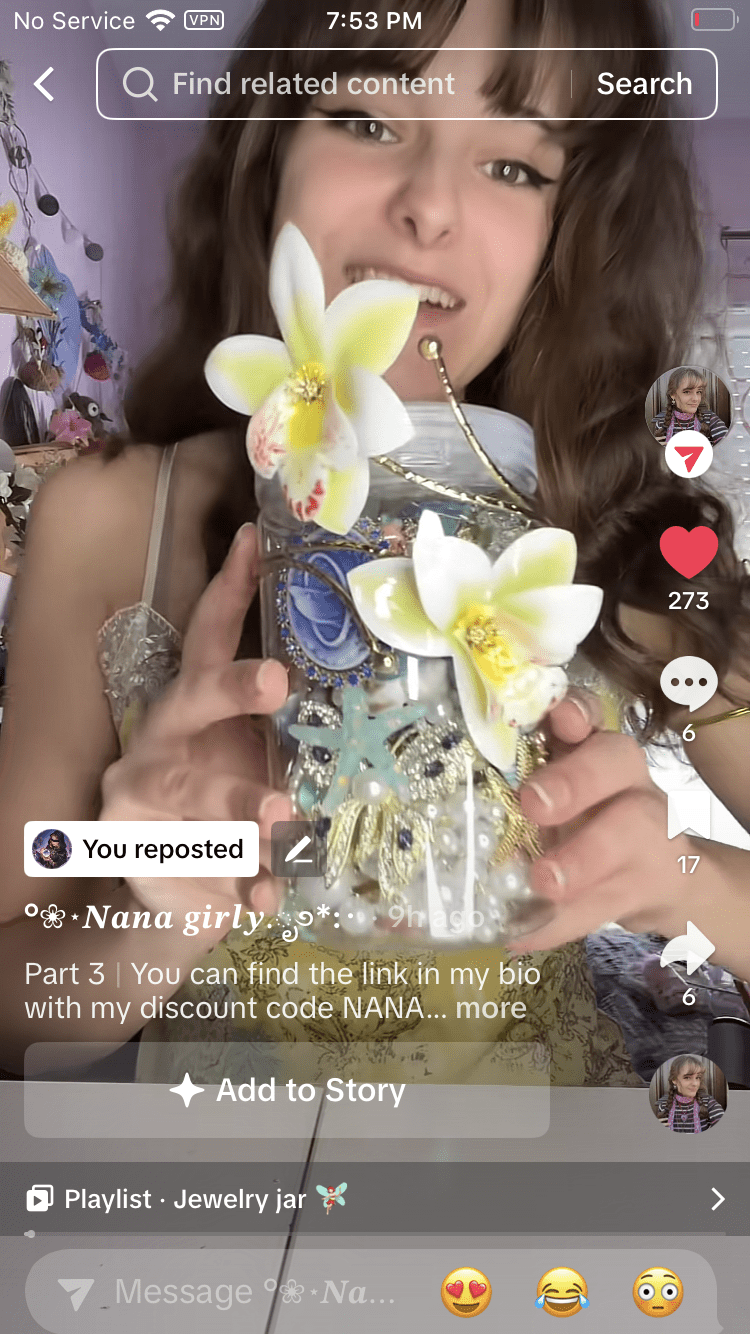Open the spinning sound disc
The width and height of the screenshot is (750, 1334).
(688, 1094)
